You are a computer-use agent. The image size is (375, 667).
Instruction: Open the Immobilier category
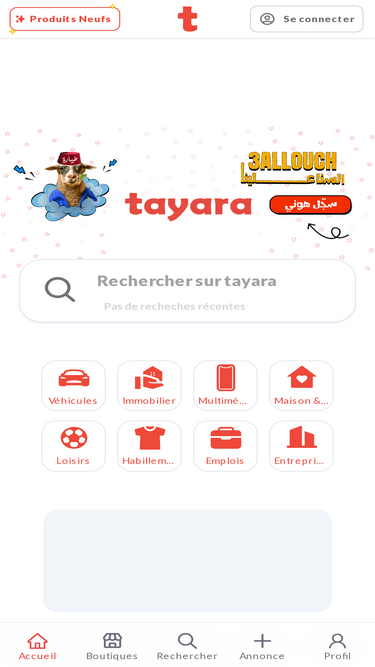[149, 386]
